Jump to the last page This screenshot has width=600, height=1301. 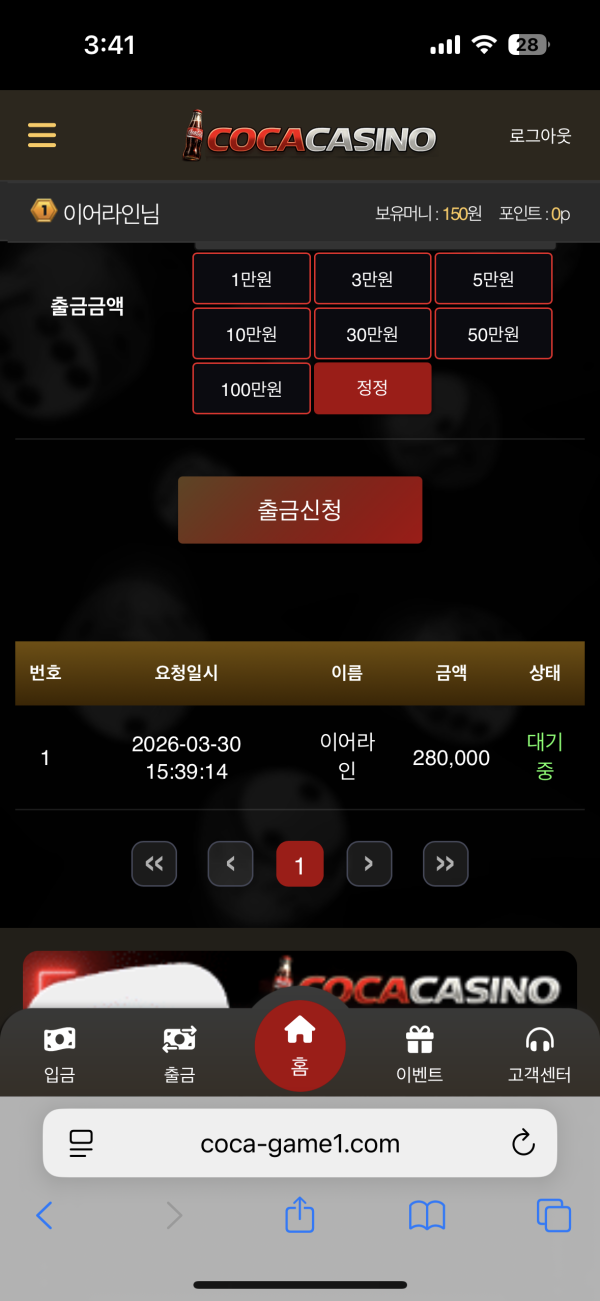point(445,864)
